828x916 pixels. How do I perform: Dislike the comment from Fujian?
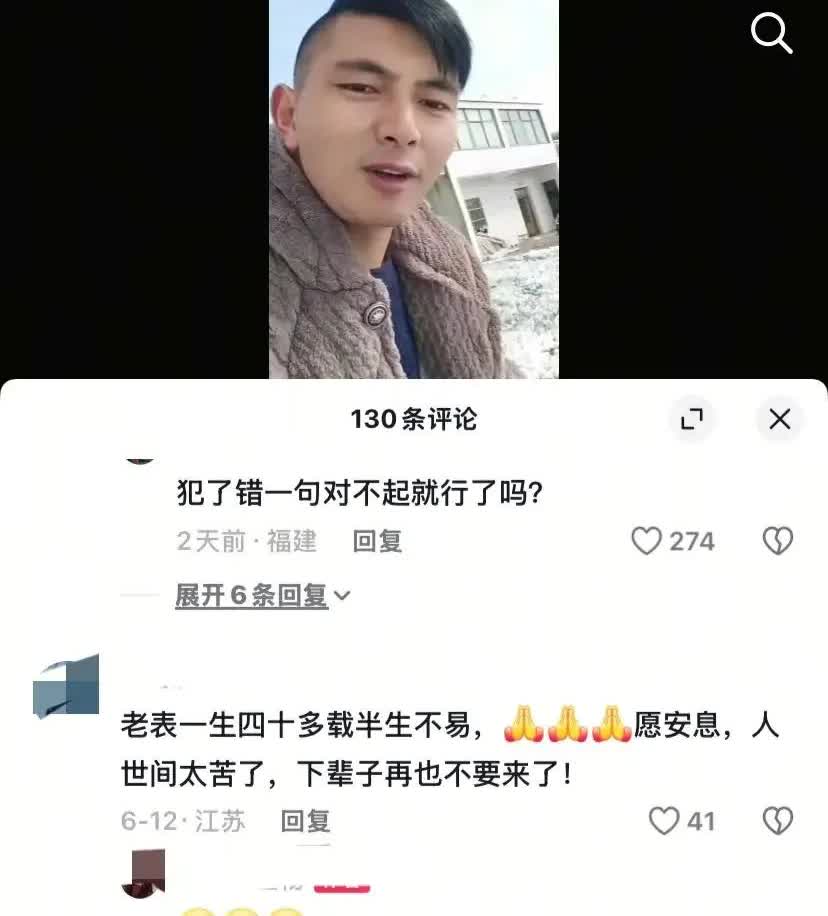pyautogui.click(x=777, y=541)
